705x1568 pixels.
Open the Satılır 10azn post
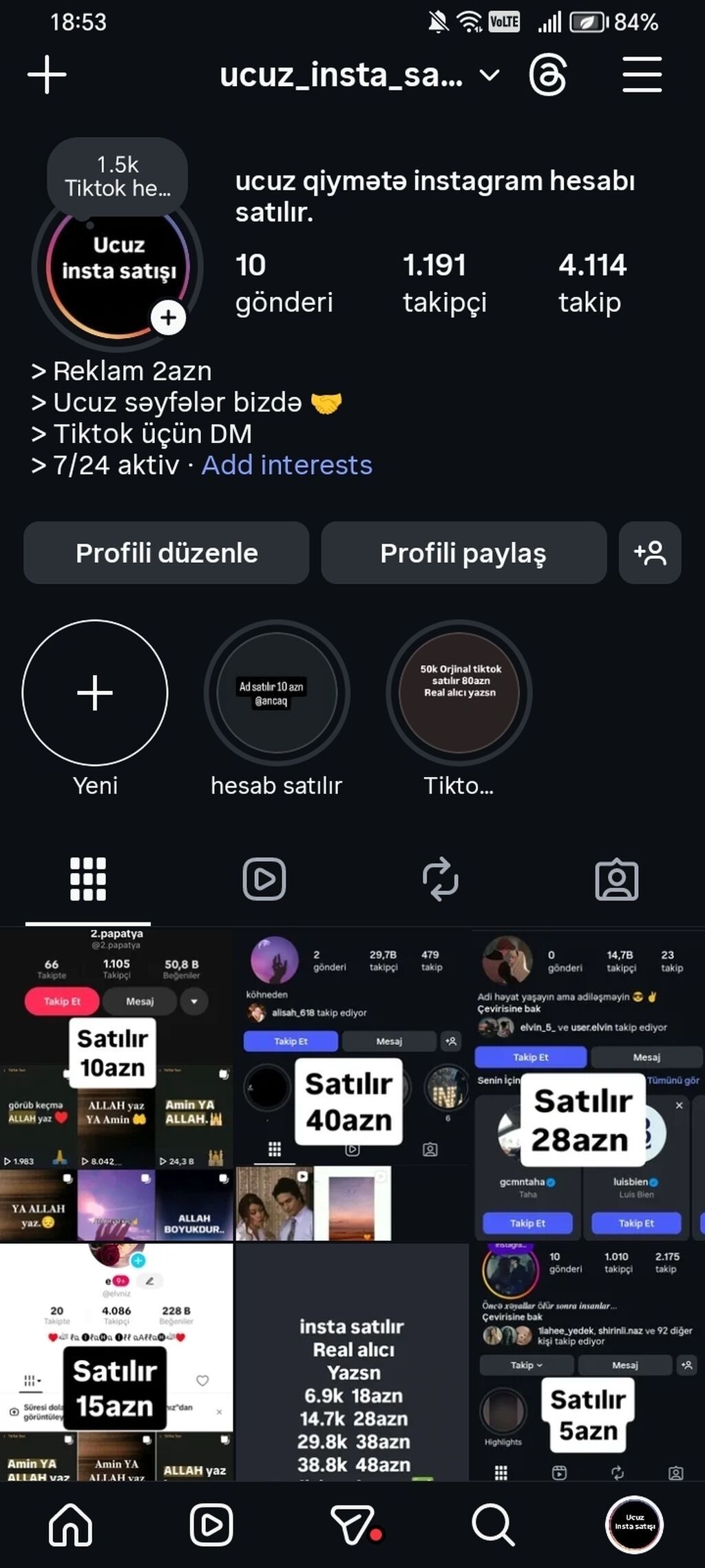click(116, 1084)
